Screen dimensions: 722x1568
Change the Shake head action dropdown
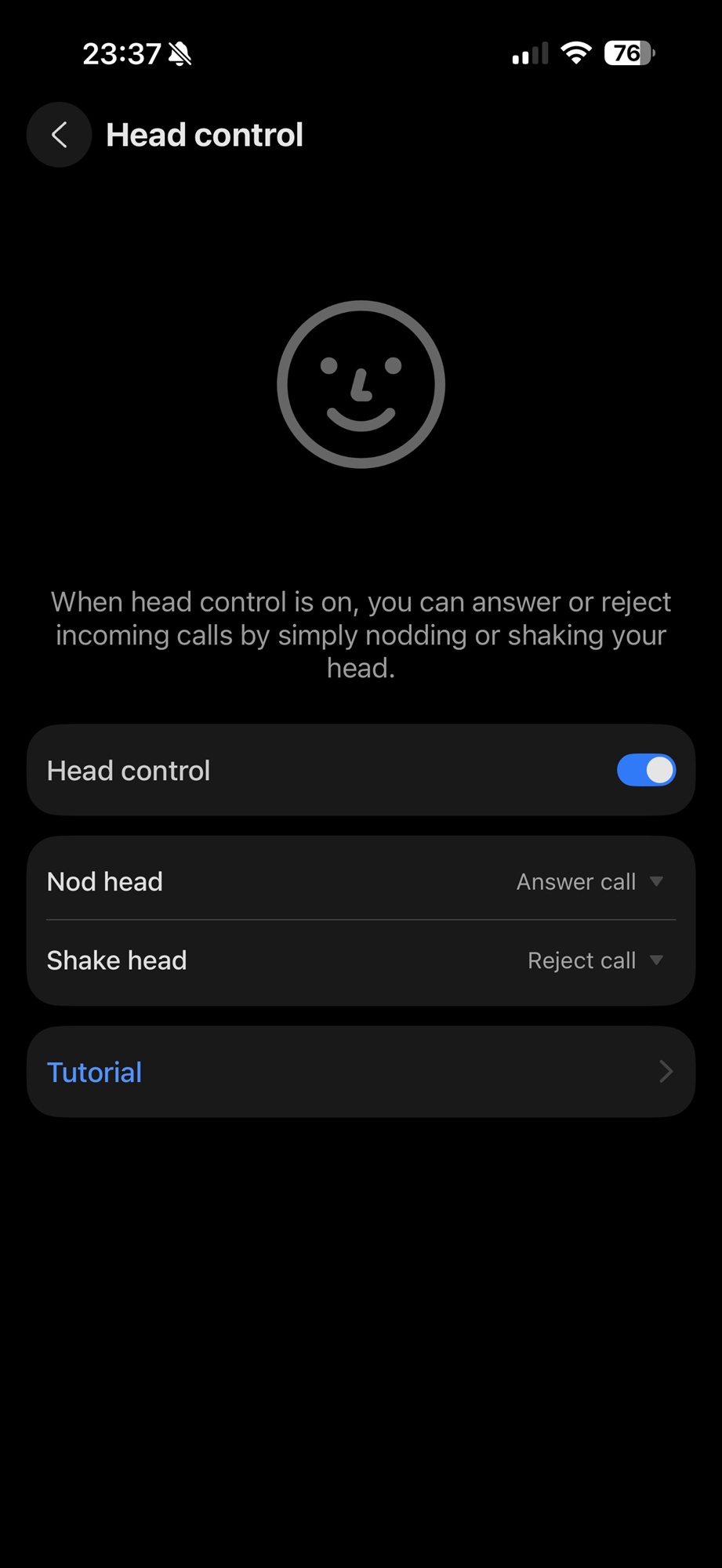tap(595, 960)
